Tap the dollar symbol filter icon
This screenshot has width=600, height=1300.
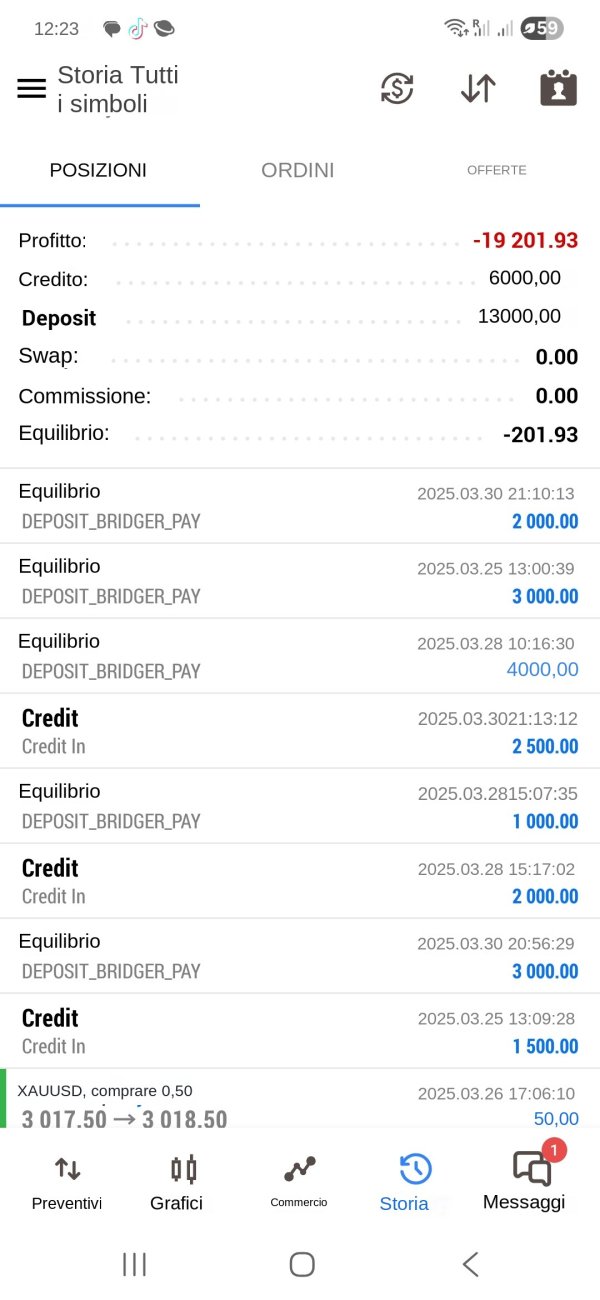pyautogui.click(x=397, y=89)
